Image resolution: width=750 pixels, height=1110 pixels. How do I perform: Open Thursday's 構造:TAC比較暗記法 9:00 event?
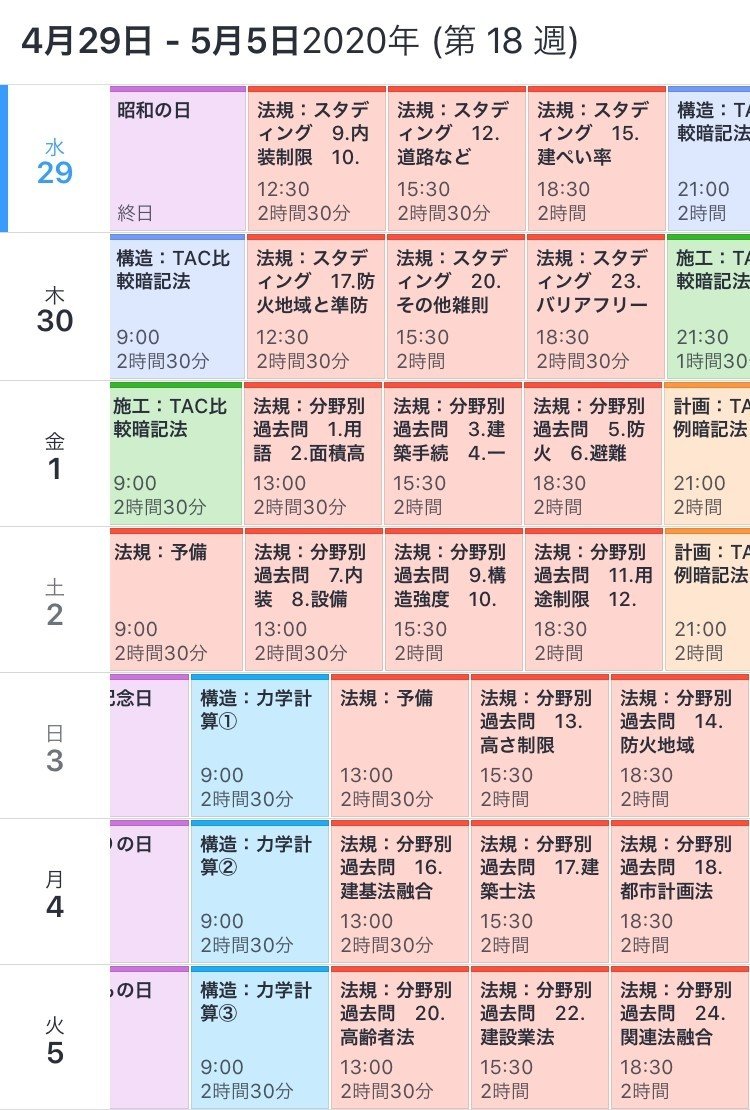177,307
